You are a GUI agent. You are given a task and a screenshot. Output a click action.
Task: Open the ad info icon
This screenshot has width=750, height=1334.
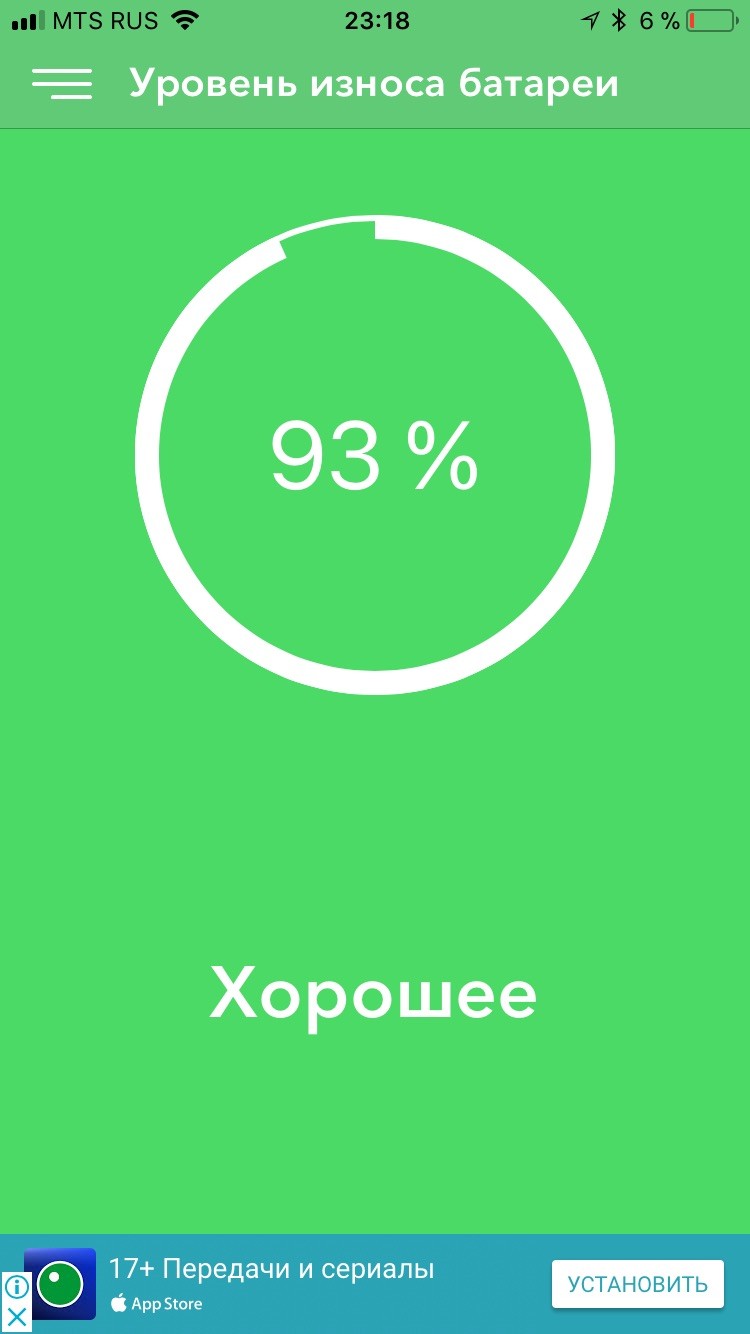[x=16, y=1286]
